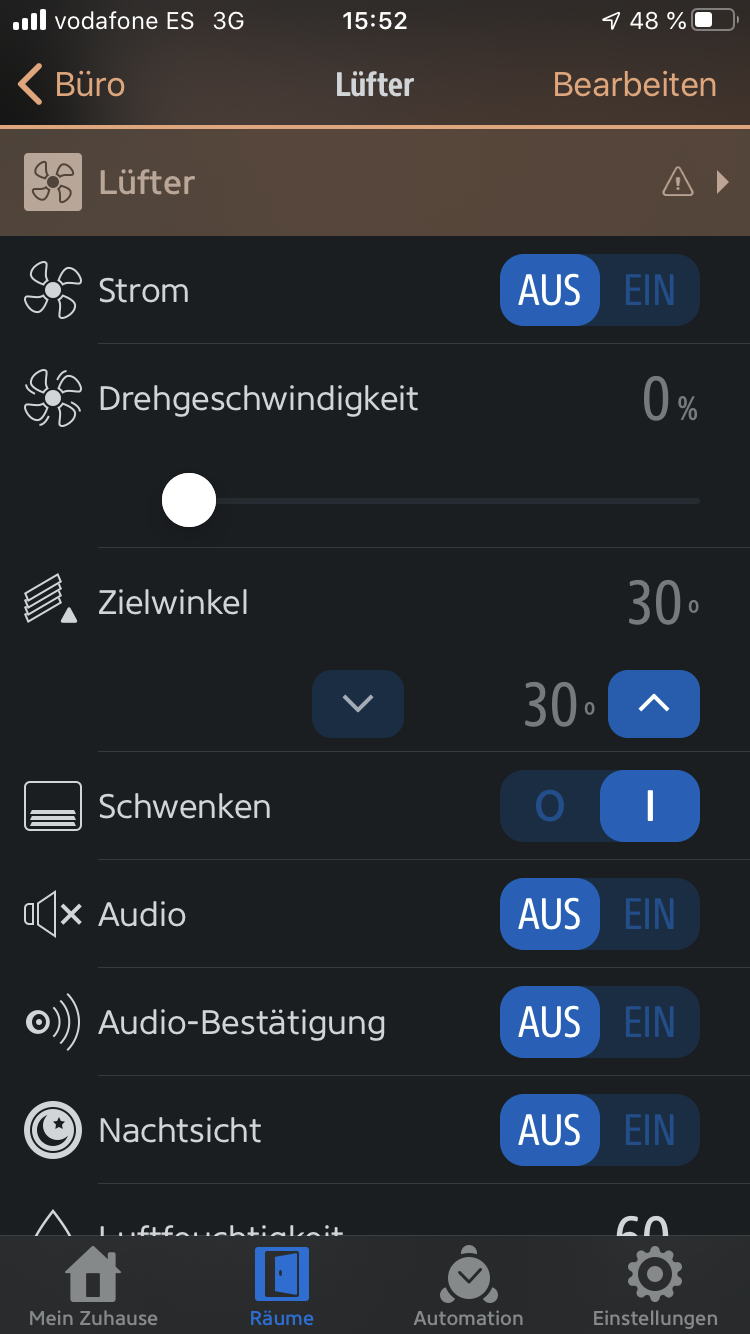Decrease Zielwinkel with the down arrow
Screen dimensions: 750x1334
click(x=358, y=704)
